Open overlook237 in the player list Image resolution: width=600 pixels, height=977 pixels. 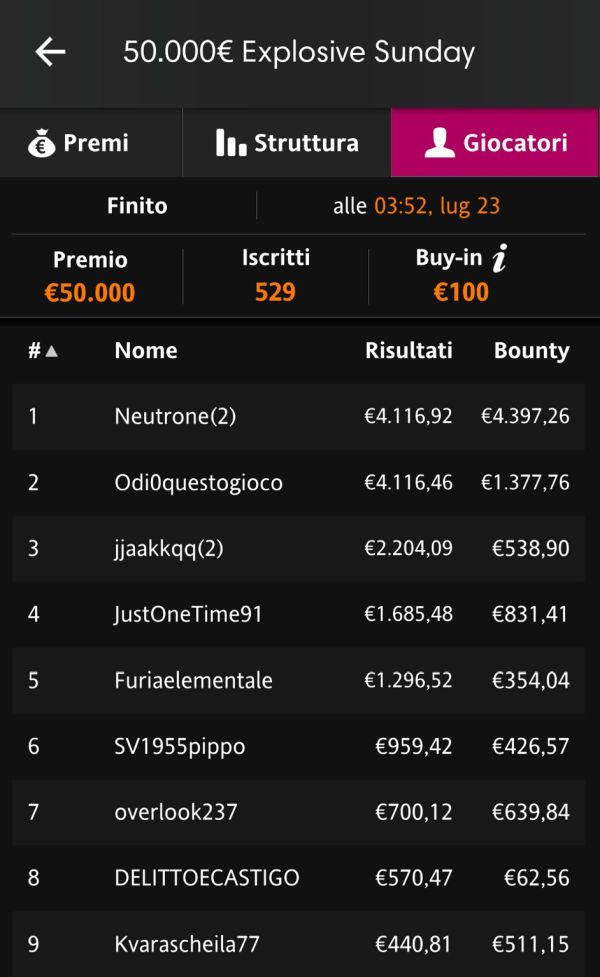point(176,812)
